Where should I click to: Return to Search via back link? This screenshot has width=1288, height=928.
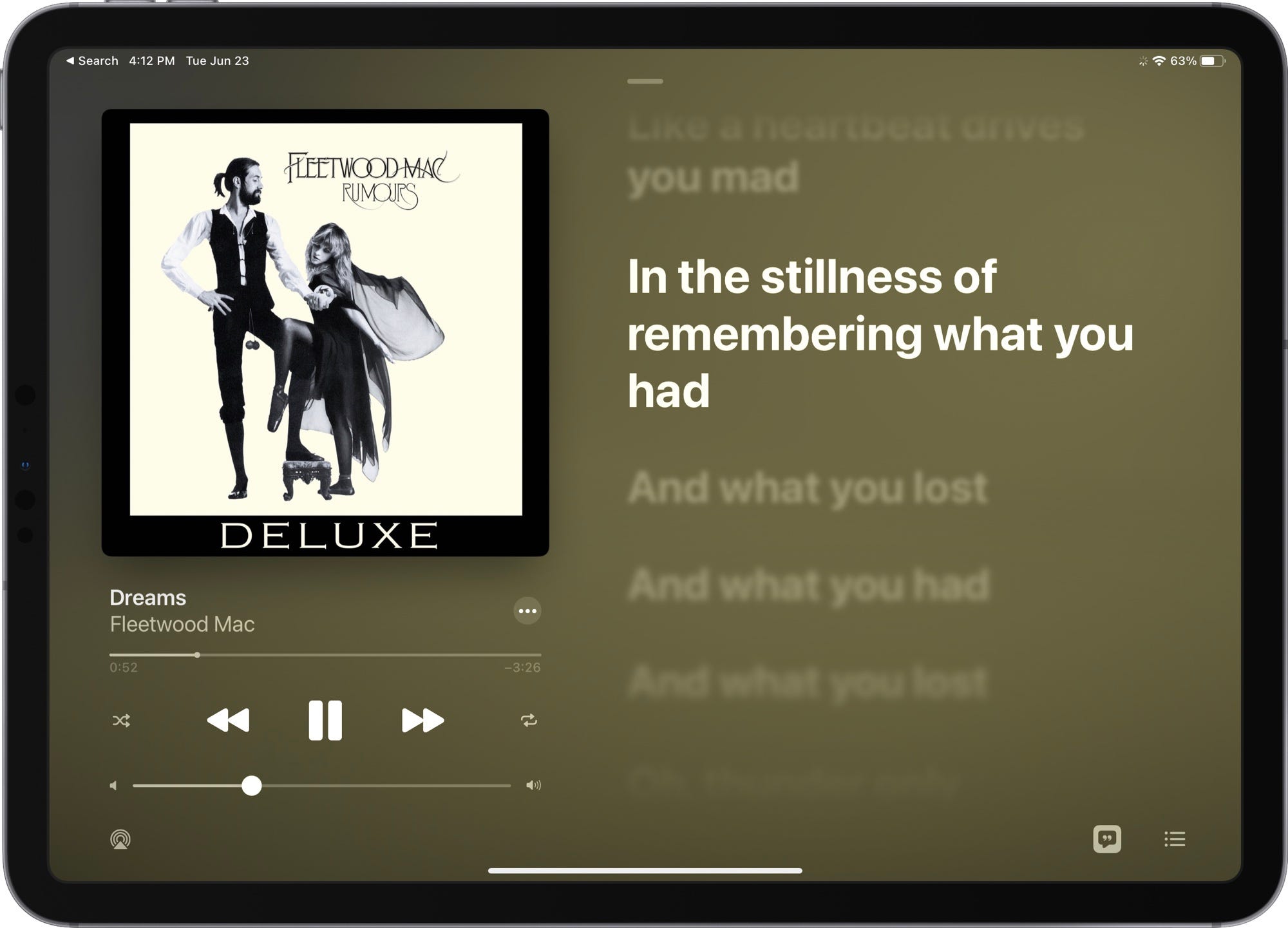pyautogui.click(x=92, y=61)
